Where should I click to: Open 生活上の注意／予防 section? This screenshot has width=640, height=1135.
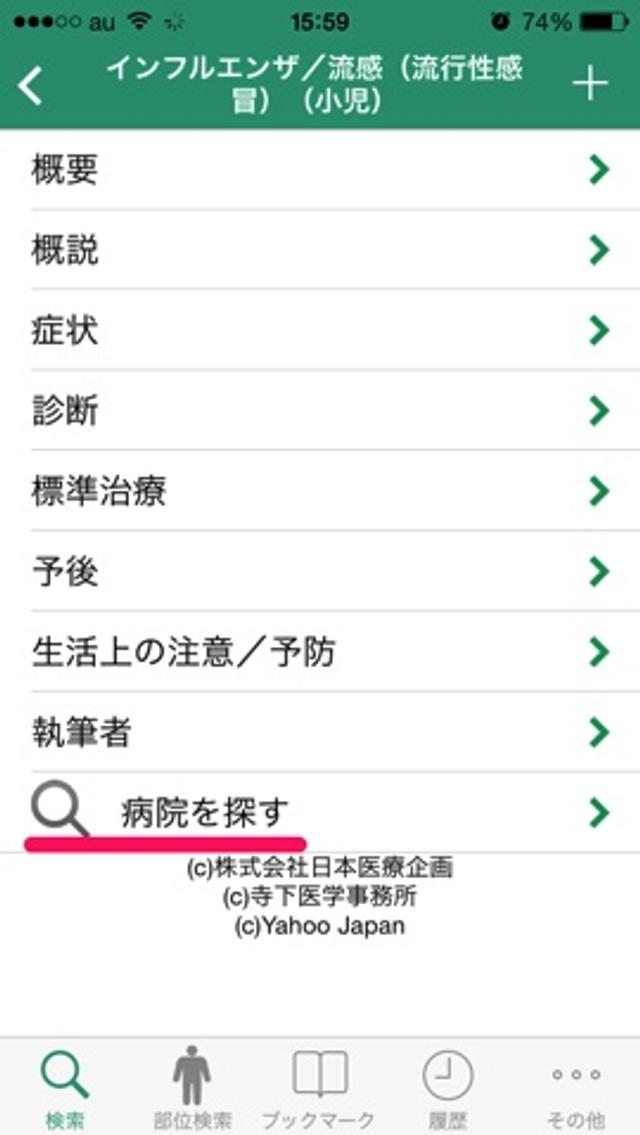(320, 652)
